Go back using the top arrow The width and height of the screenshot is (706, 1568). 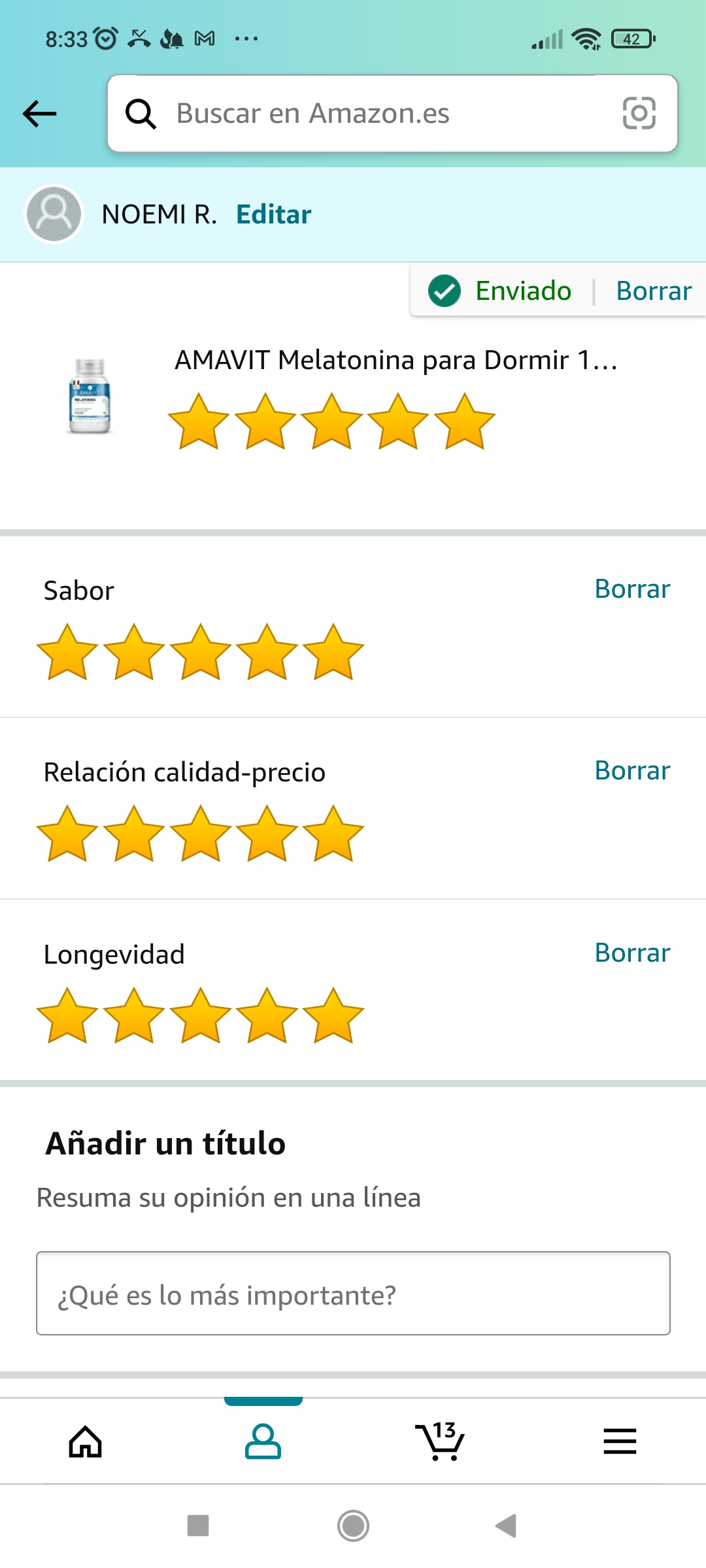[39, 114]
